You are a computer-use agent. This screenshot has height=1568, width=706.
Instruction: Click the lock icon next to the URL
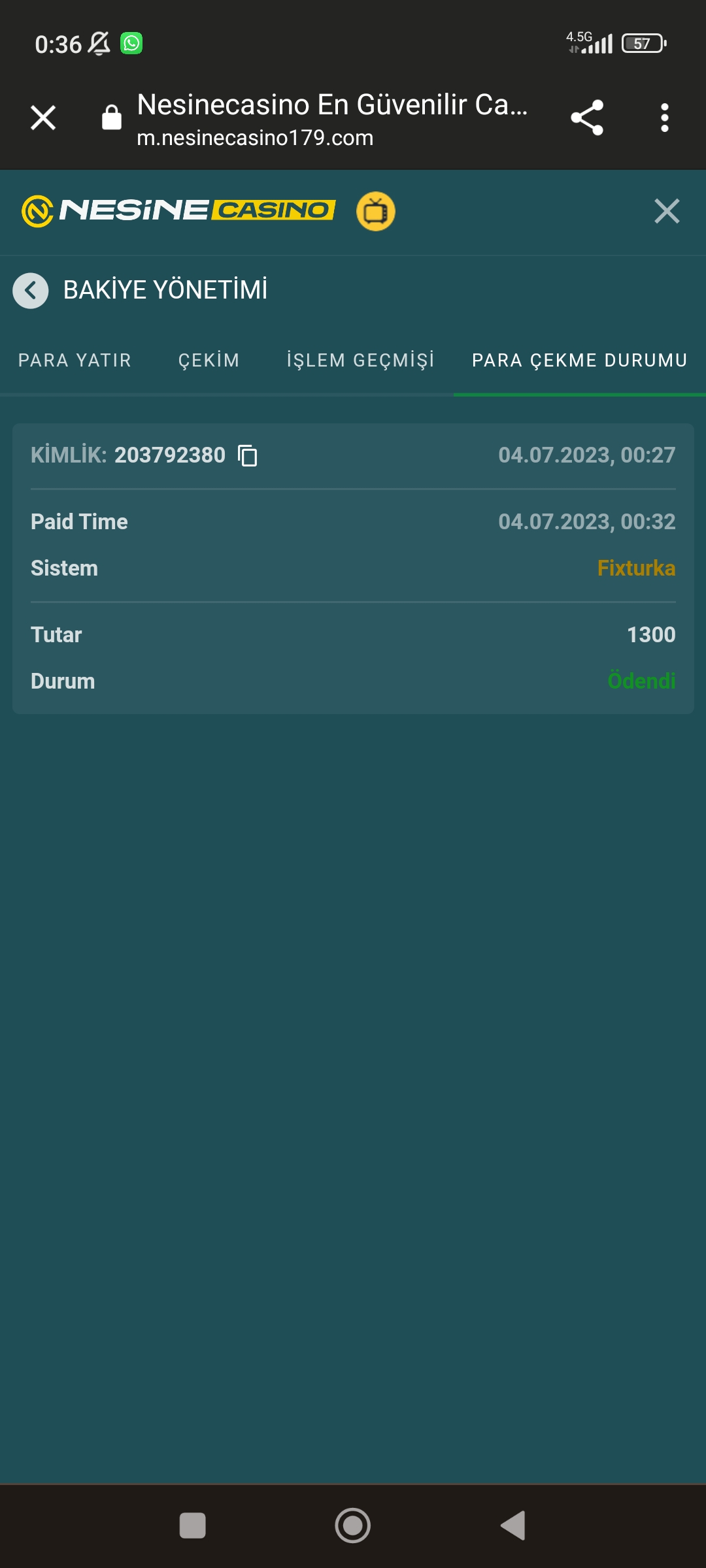point(111,118)
